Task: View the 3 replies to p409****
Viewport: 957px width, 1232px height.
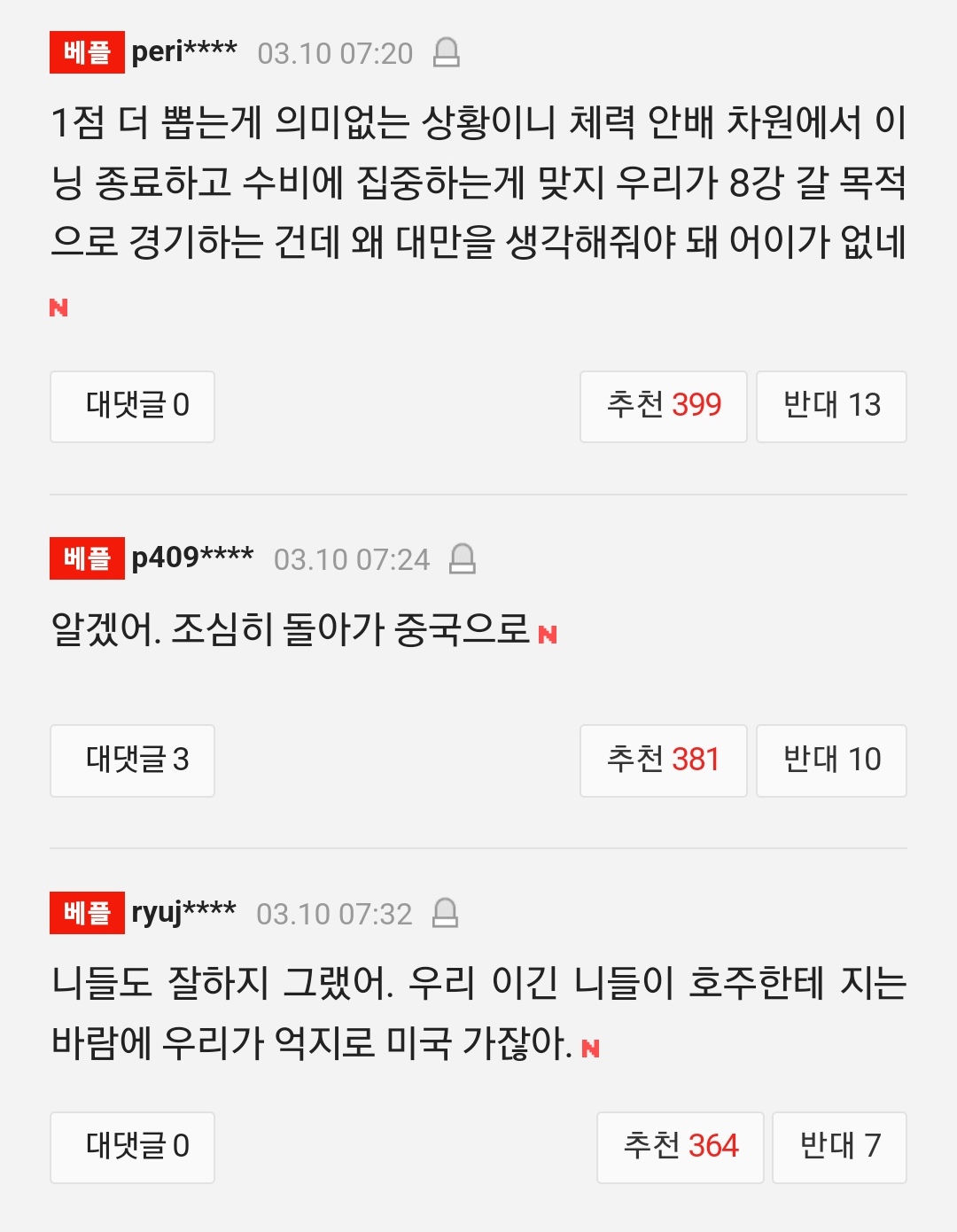Action: click(x=133, y=760)
